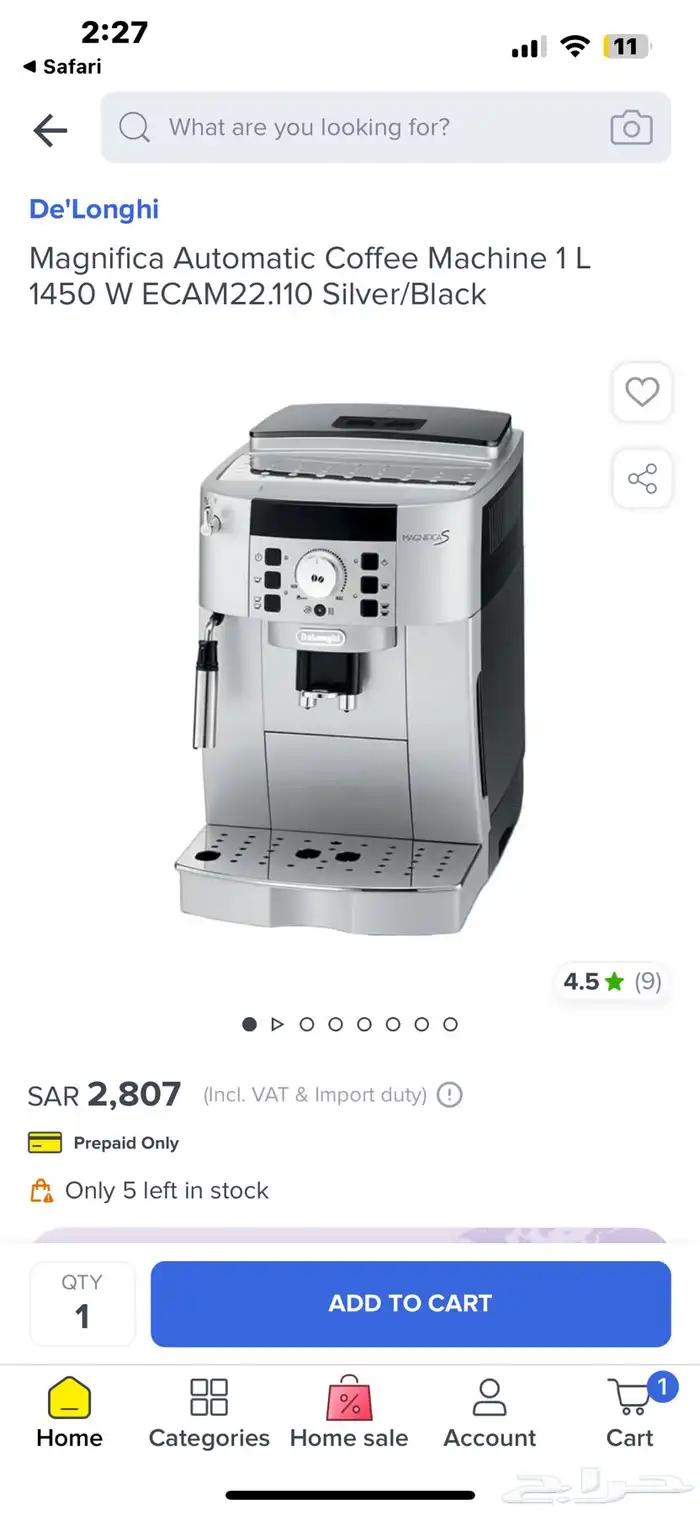700x1514 pixels.
Task: Tap ADD TO CART
Action: 410,1303
